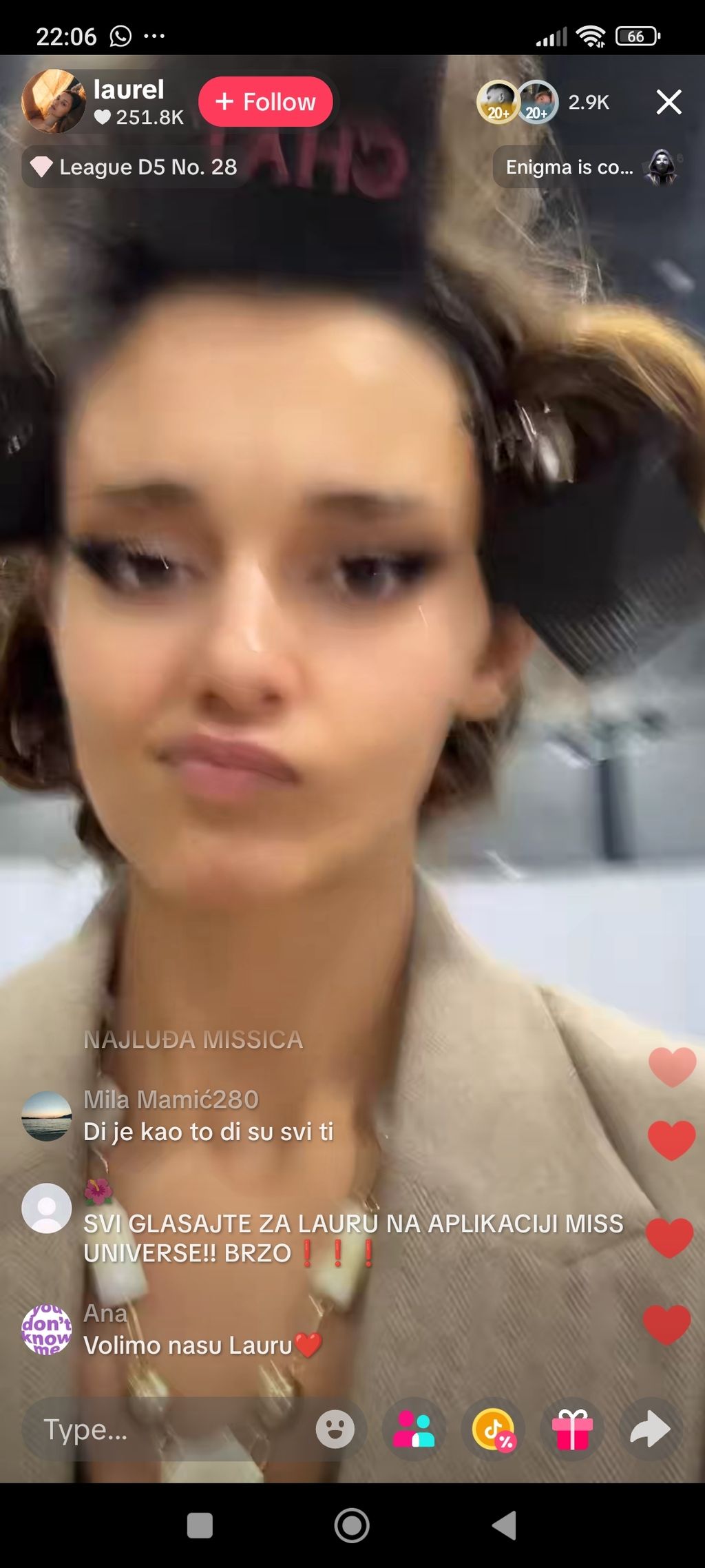Go back using the system back button
This screenshot has width=705, height=1568.
504,1525
